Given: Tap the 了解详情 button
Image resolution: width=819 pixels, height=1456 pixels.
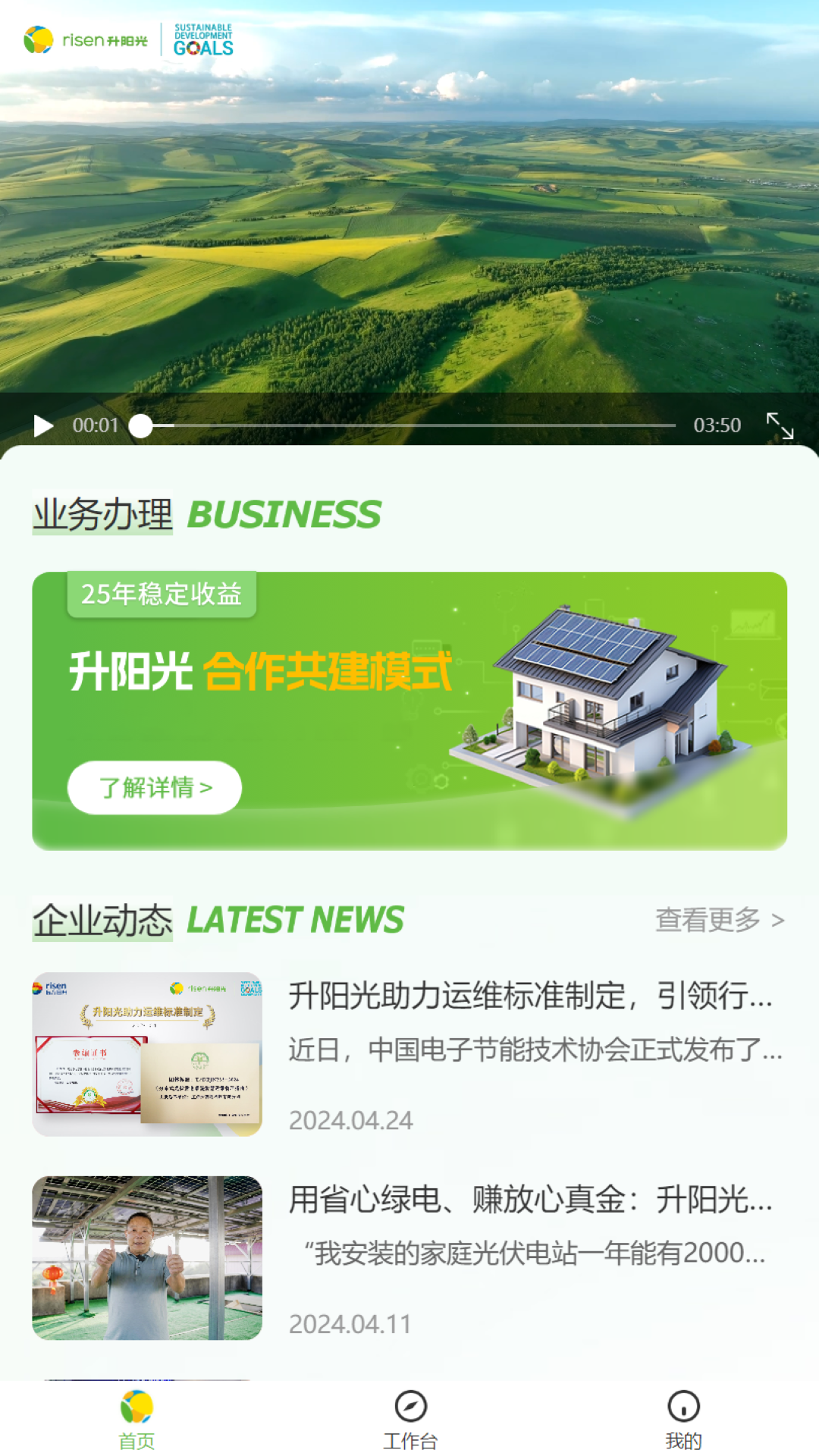Looking at the screenshot, I should click(x=155, y=788).
